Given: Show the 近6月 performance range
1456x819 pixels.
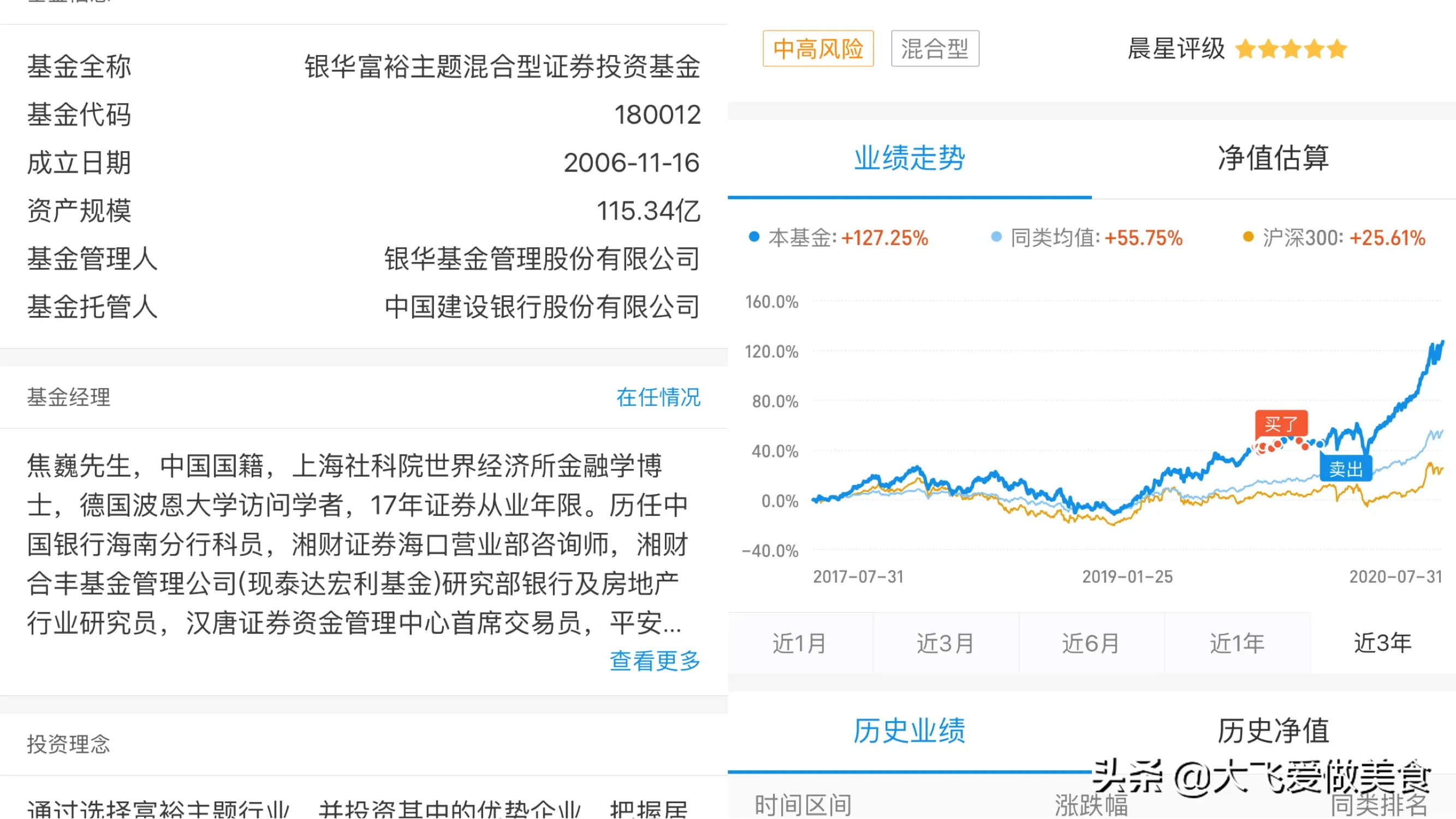Looking at the screenshot, I should tap(1091, 643).
